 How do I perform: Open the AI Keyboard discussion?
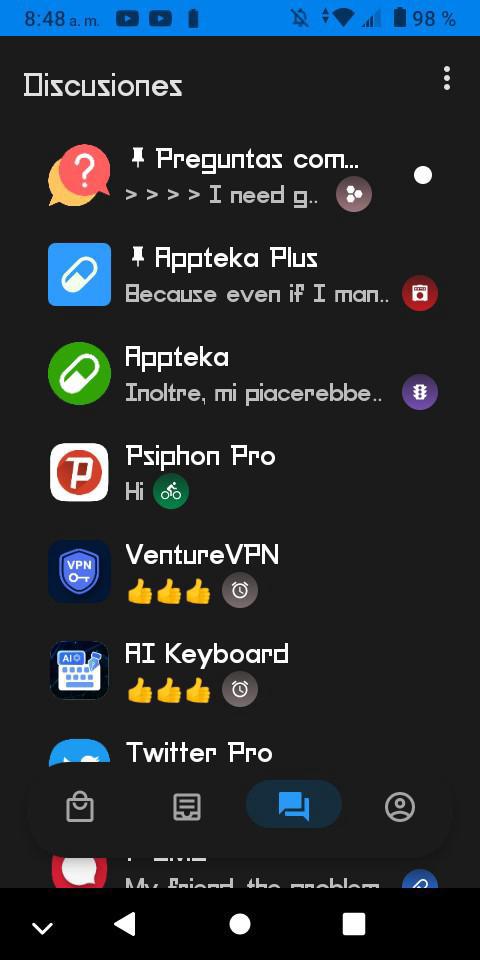(240, 670)
